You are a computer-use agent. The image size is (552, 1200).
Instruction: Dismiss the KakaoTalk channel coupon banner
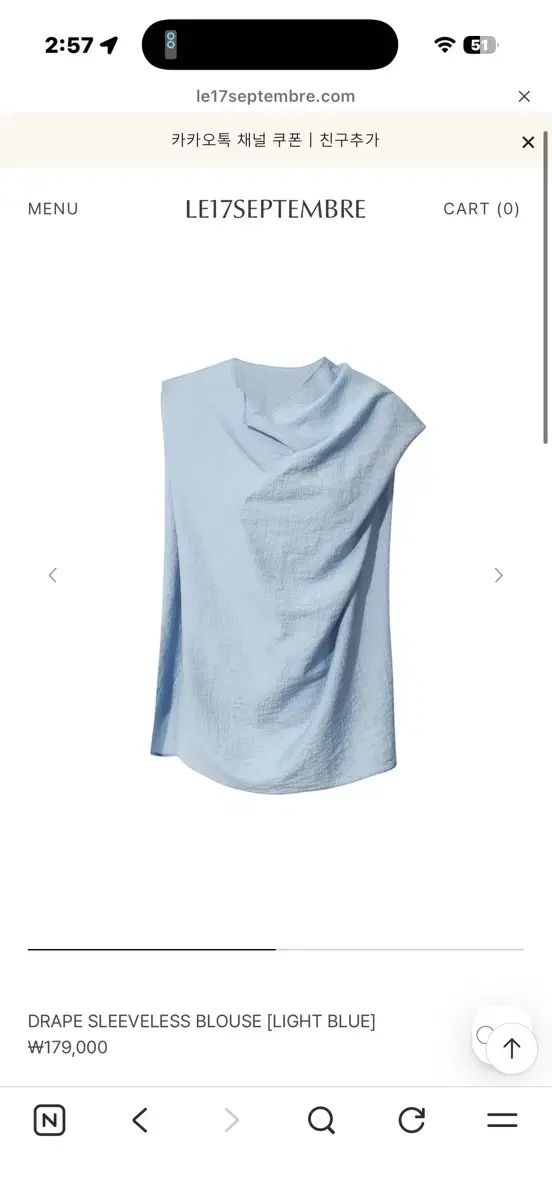(x=528, y=142)
